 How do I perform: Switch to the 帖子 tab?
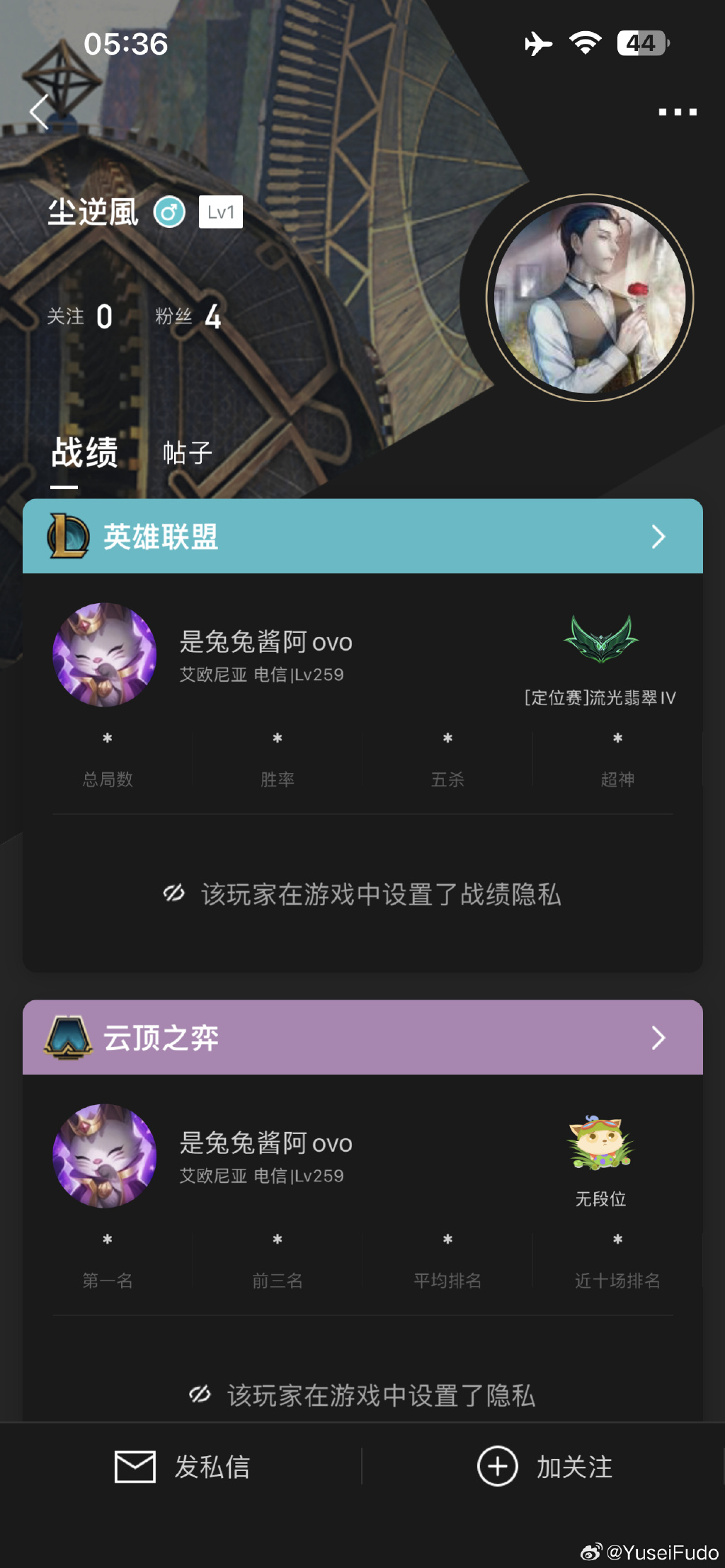pos(188,452)
